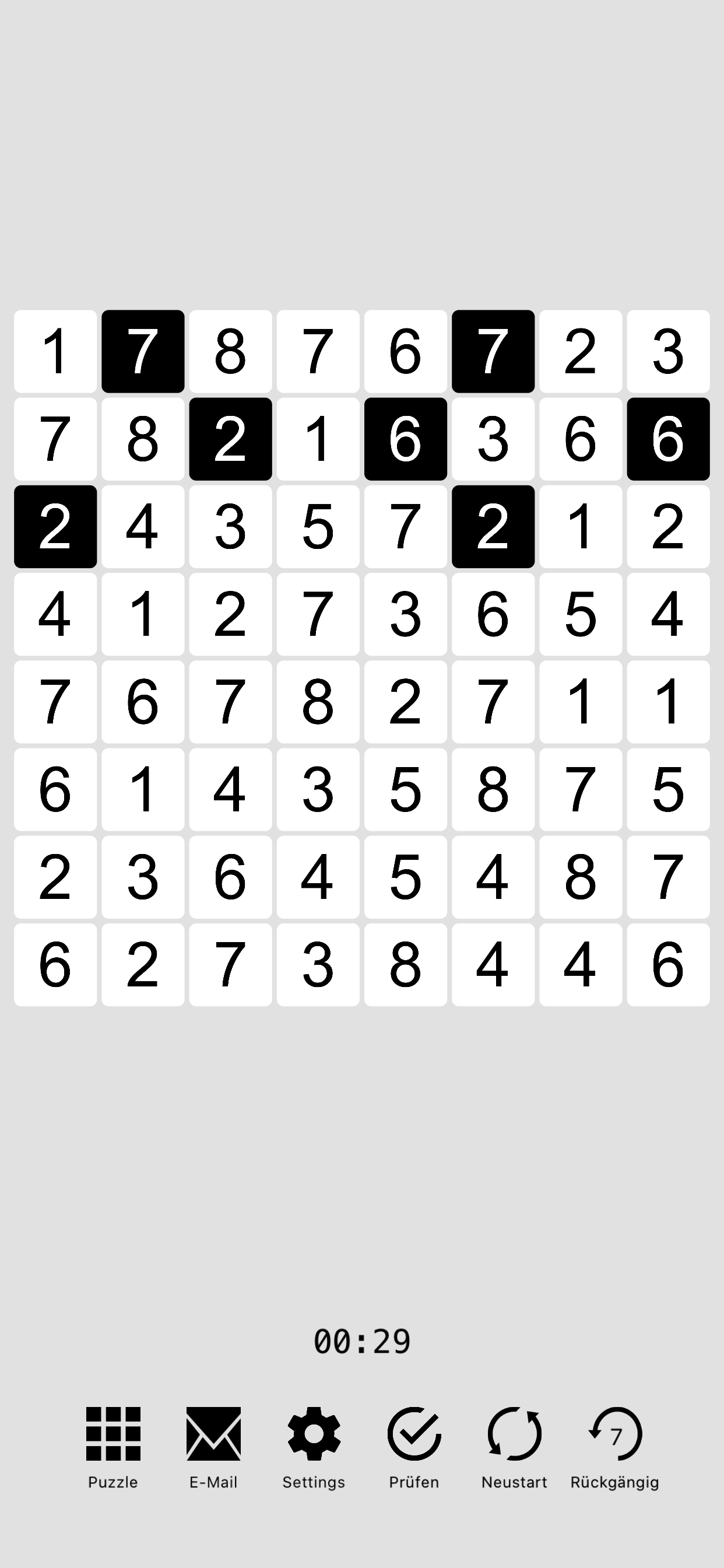Toggle the 3 in the top-right corner
This screenshot has width=724, height=1568.
[669, 352]
